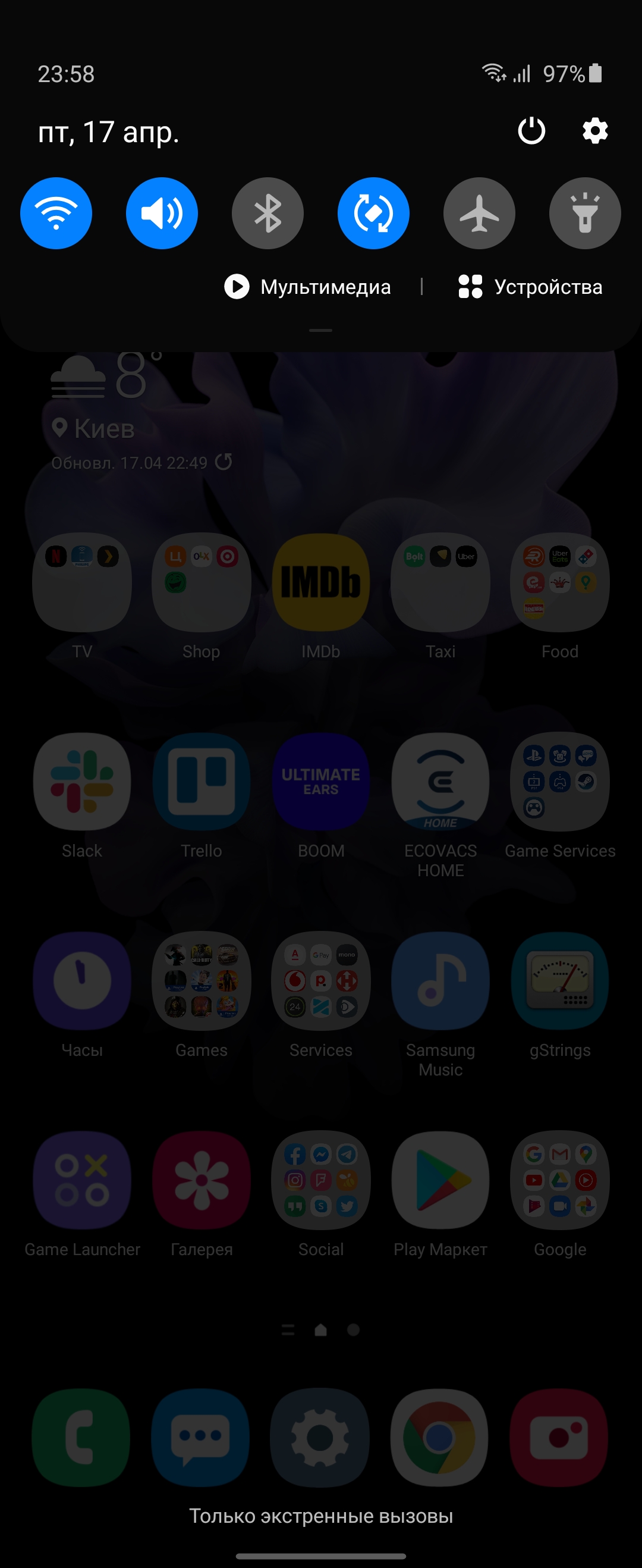Open the power menu icon
Viewport: 642px width, 1568px height.
point(531,131)
